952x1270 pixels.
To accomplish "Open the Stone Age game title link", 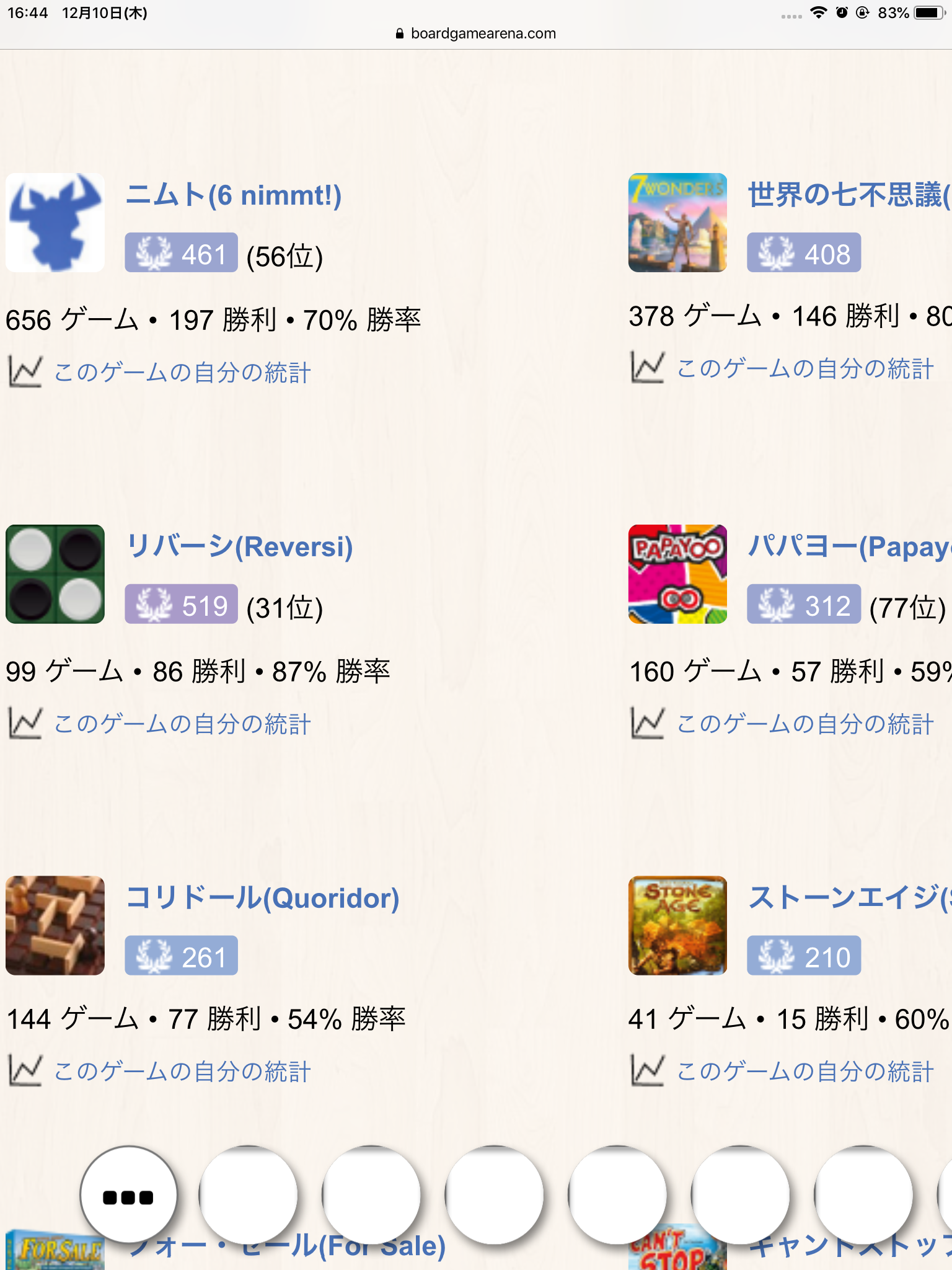I will tap(848, 899).
